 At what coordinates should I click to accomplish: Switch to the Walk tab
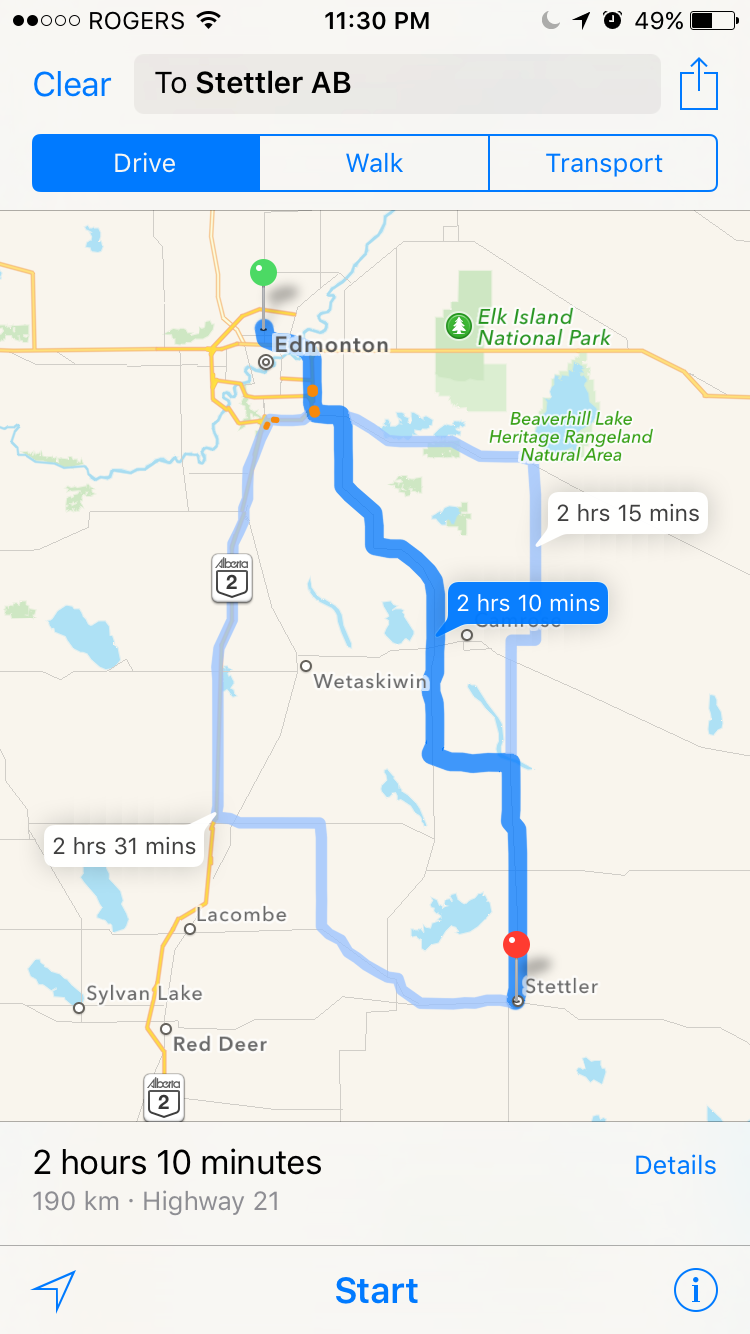[374, 163]
